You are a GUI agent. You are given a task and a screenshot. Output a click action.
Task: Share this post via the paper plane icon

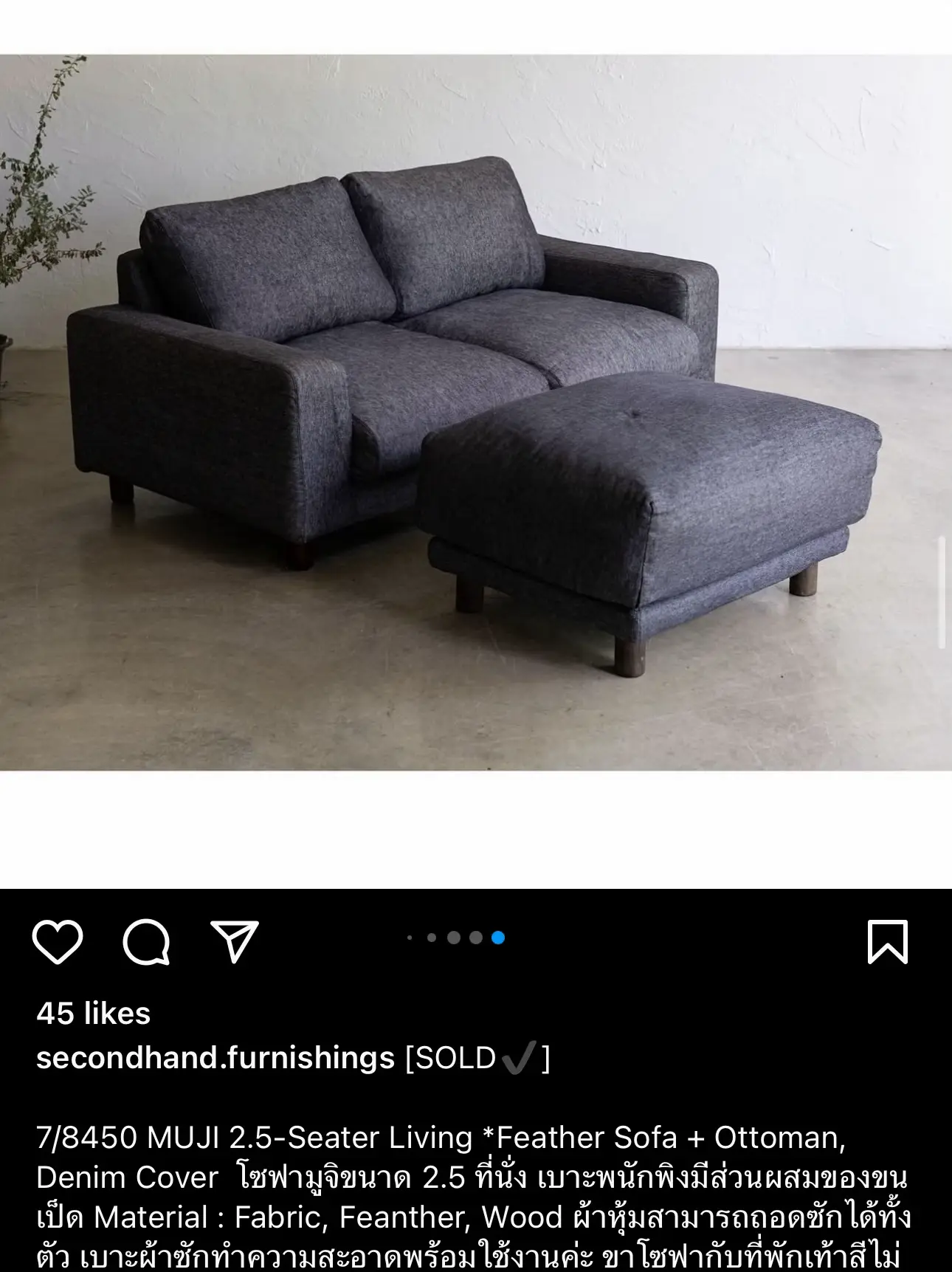[235, 941]
